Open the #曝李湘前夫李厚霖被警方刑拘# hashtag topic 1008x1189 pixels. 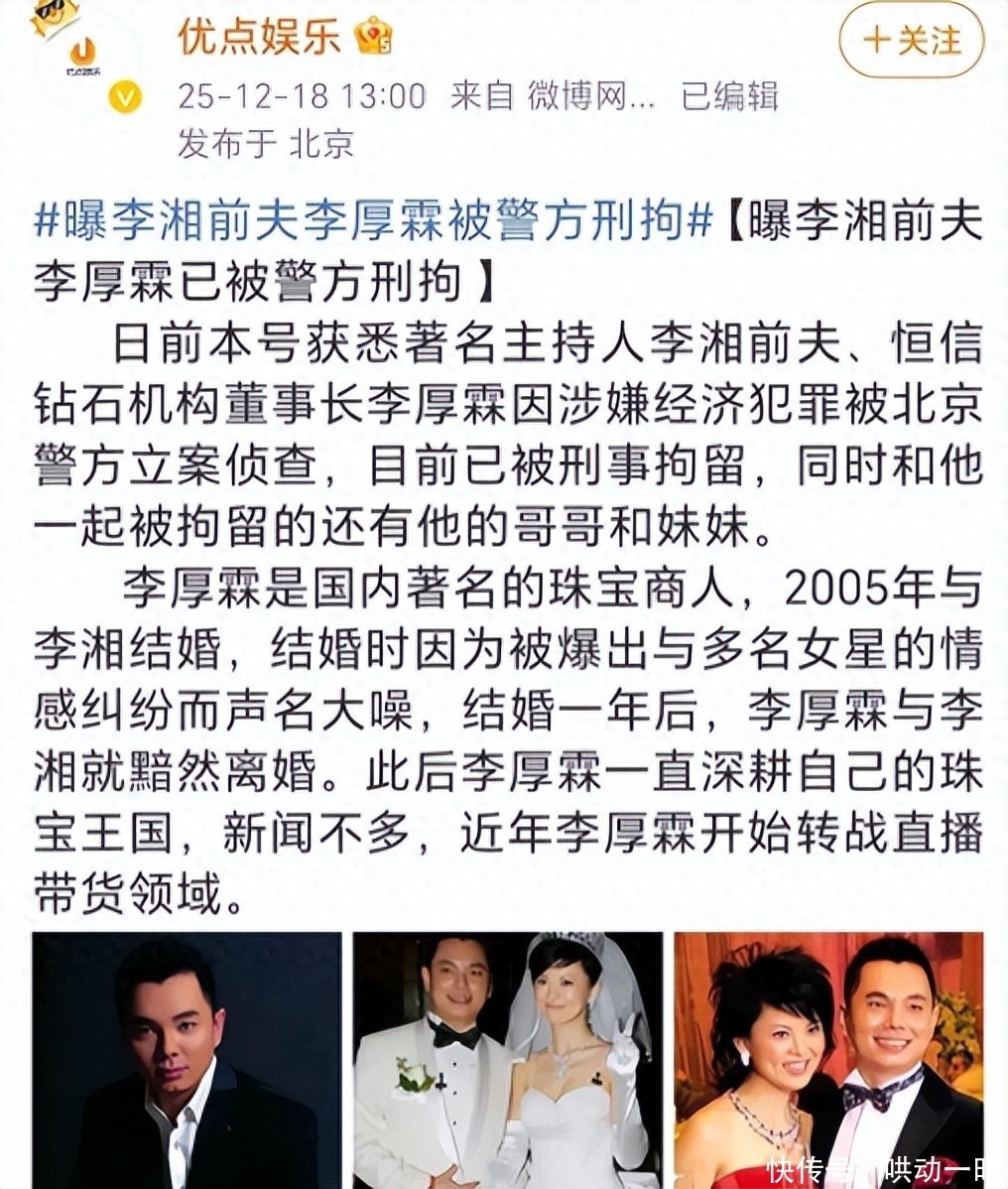pos(373,220)
